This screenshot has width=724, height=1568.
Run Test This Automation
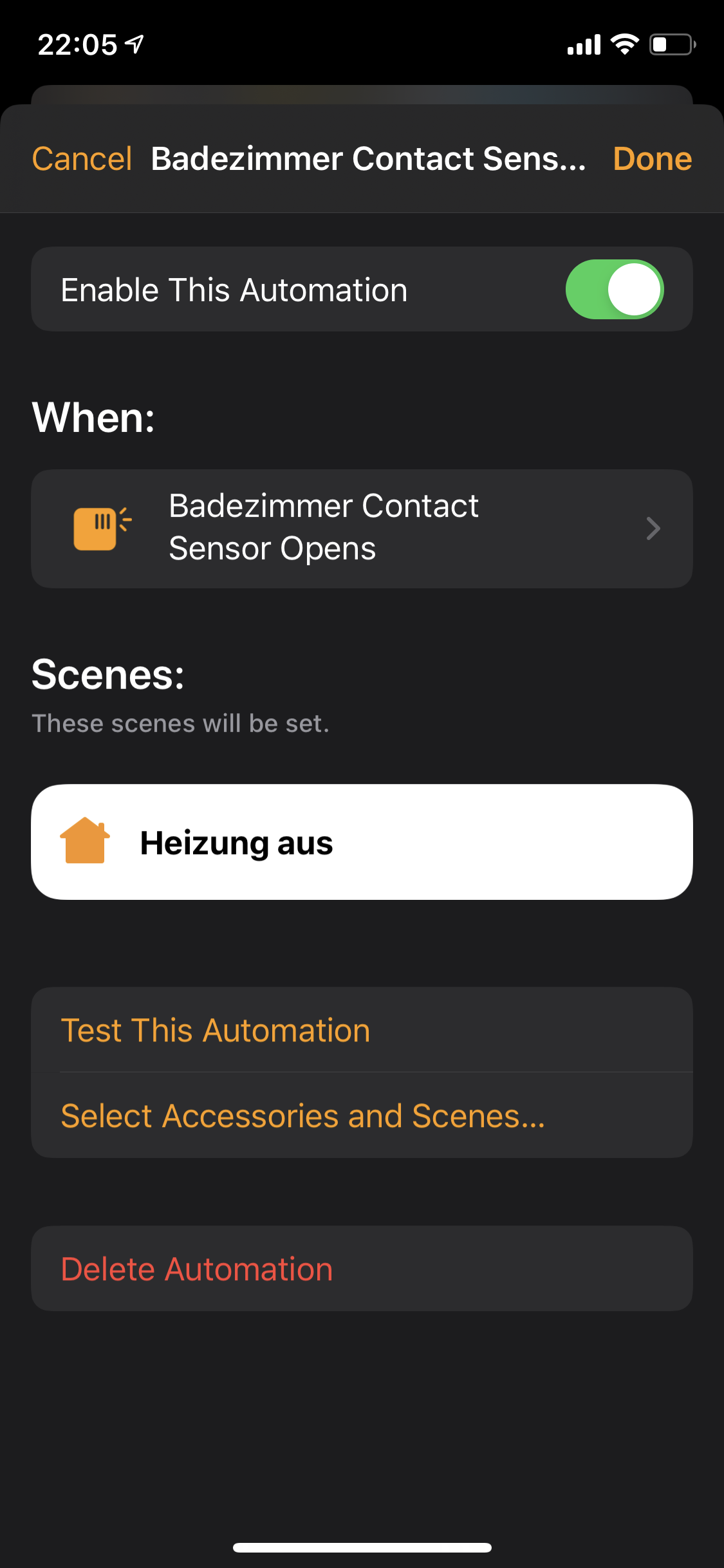click(x=216, y=1030)
